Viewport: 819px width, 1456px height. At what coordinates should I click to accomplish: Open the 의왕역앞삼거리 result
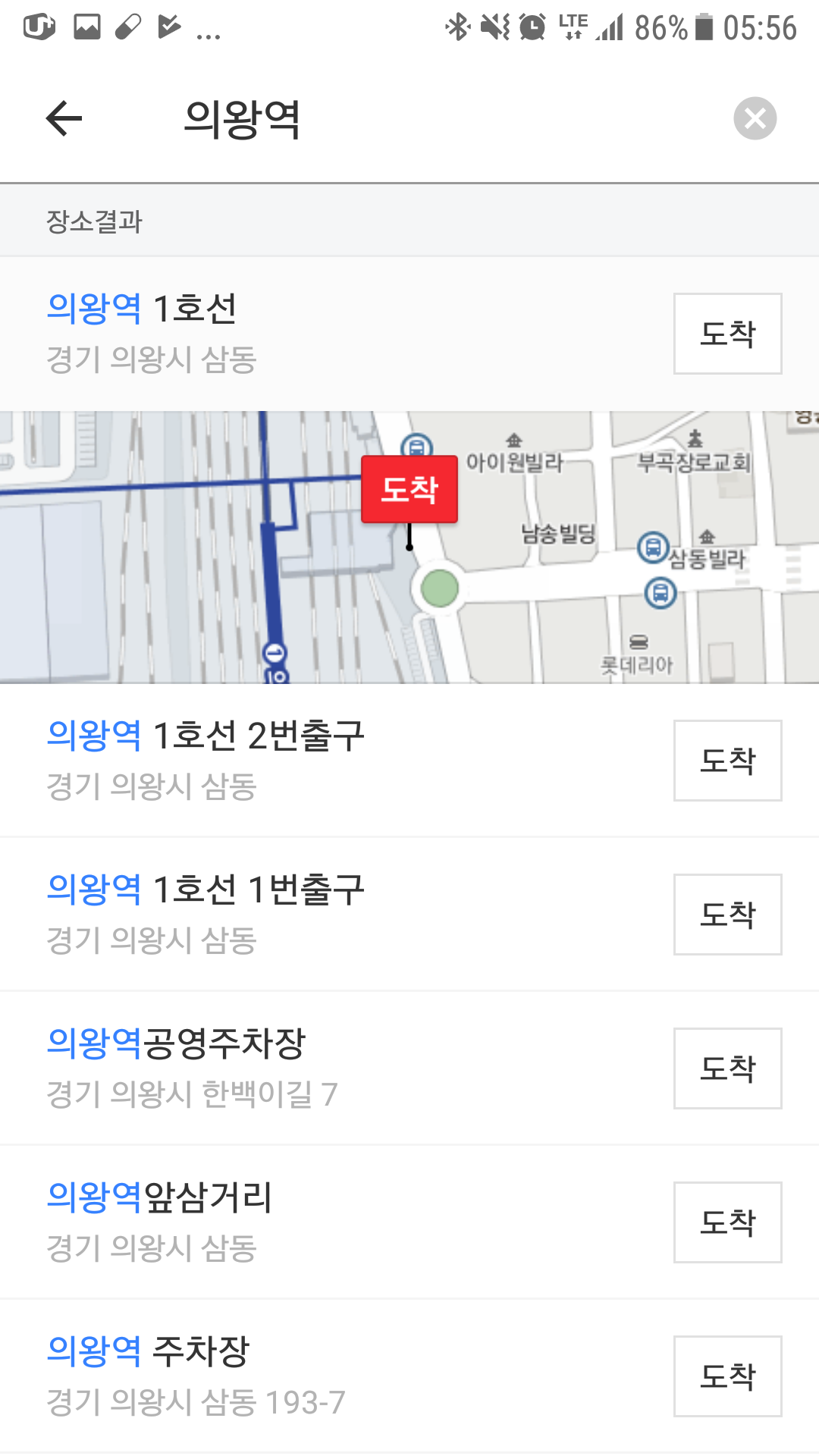tap(303, 1221)
